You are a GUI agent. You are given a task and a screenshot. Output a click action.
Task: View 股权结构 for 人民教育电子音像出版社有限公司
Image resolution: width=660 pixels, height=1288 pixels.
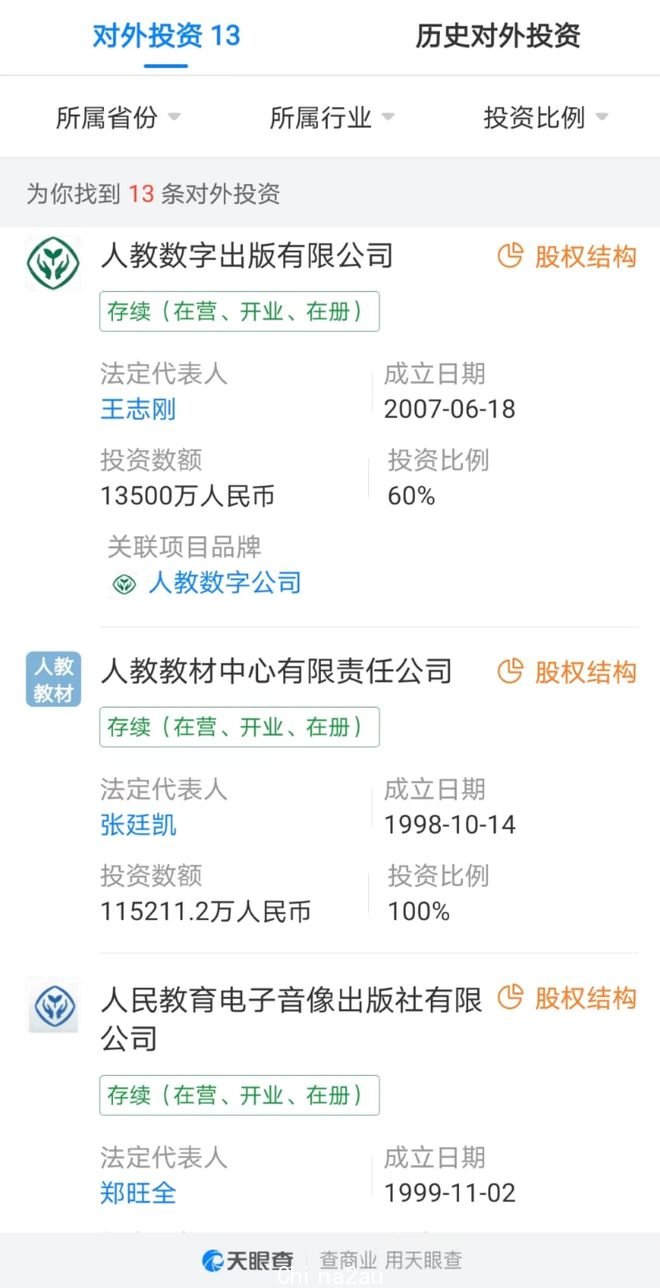pos(567,998)
